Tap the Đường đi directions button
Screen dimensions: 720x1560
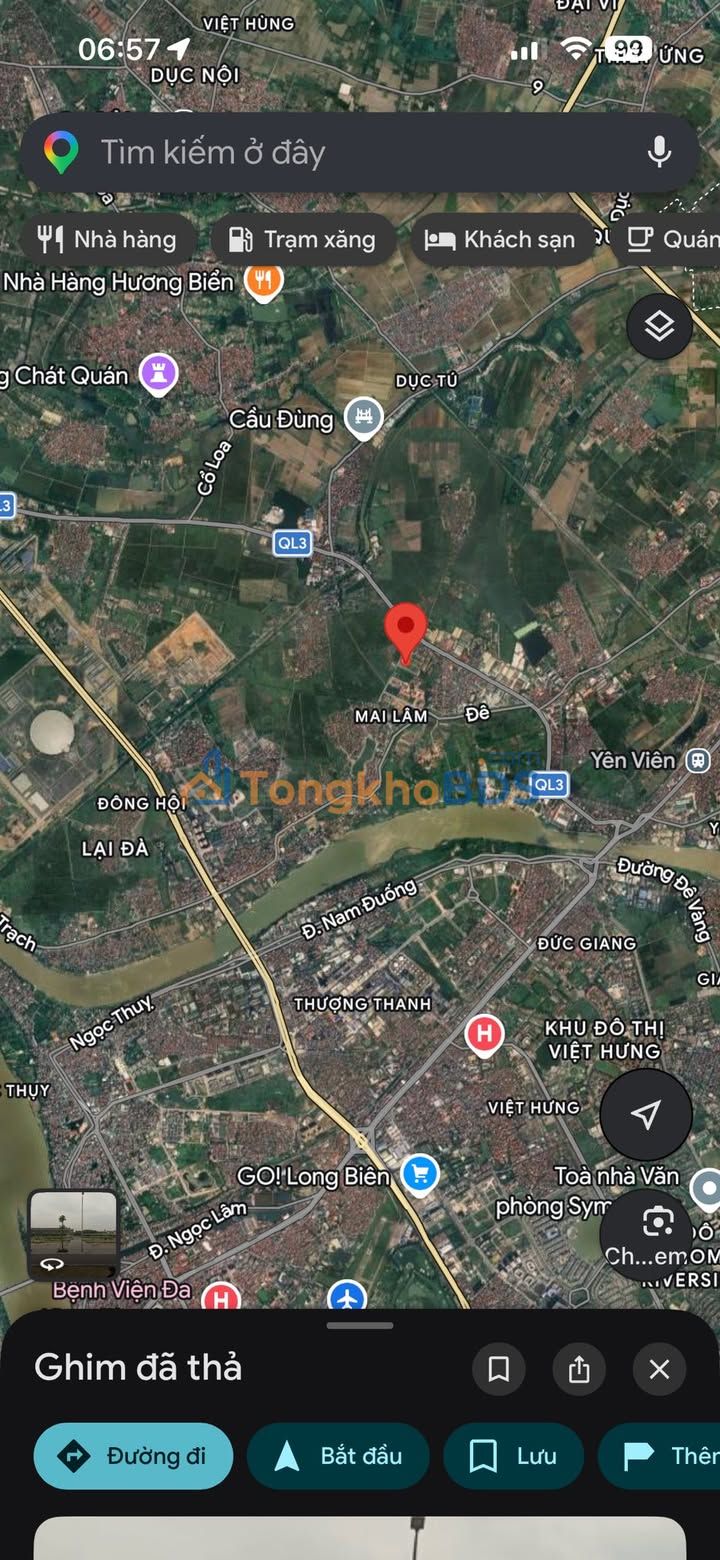[x=134, y=1456]
